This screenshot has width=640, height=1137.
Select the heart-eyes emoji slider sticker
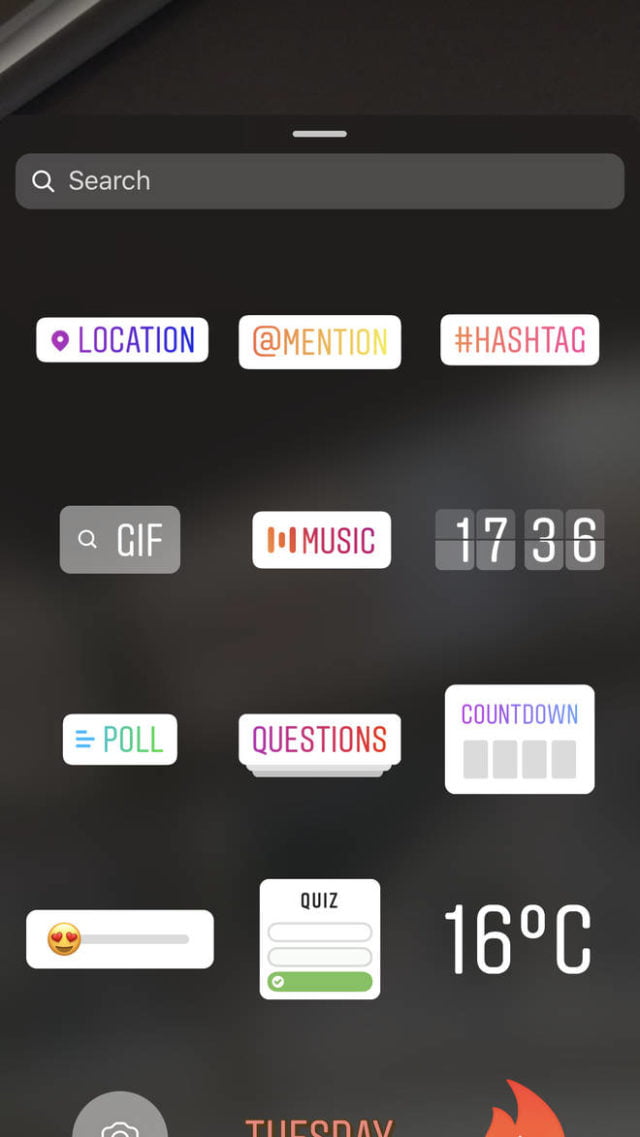click(x=120, y=939)
